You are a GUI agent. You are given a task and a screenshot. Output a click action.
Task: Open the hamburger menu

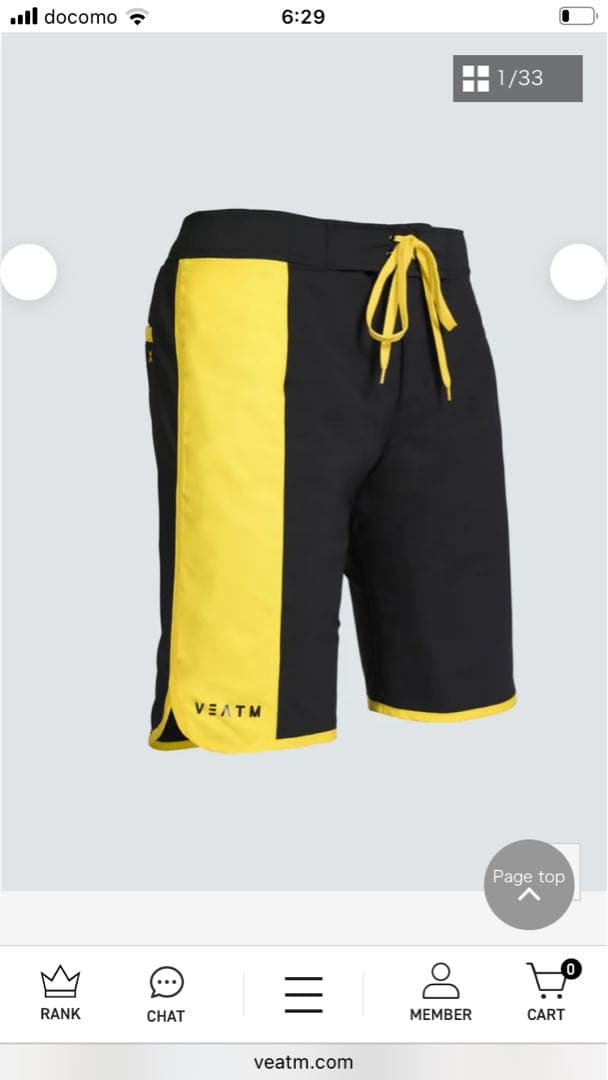[x=303, y=994]
